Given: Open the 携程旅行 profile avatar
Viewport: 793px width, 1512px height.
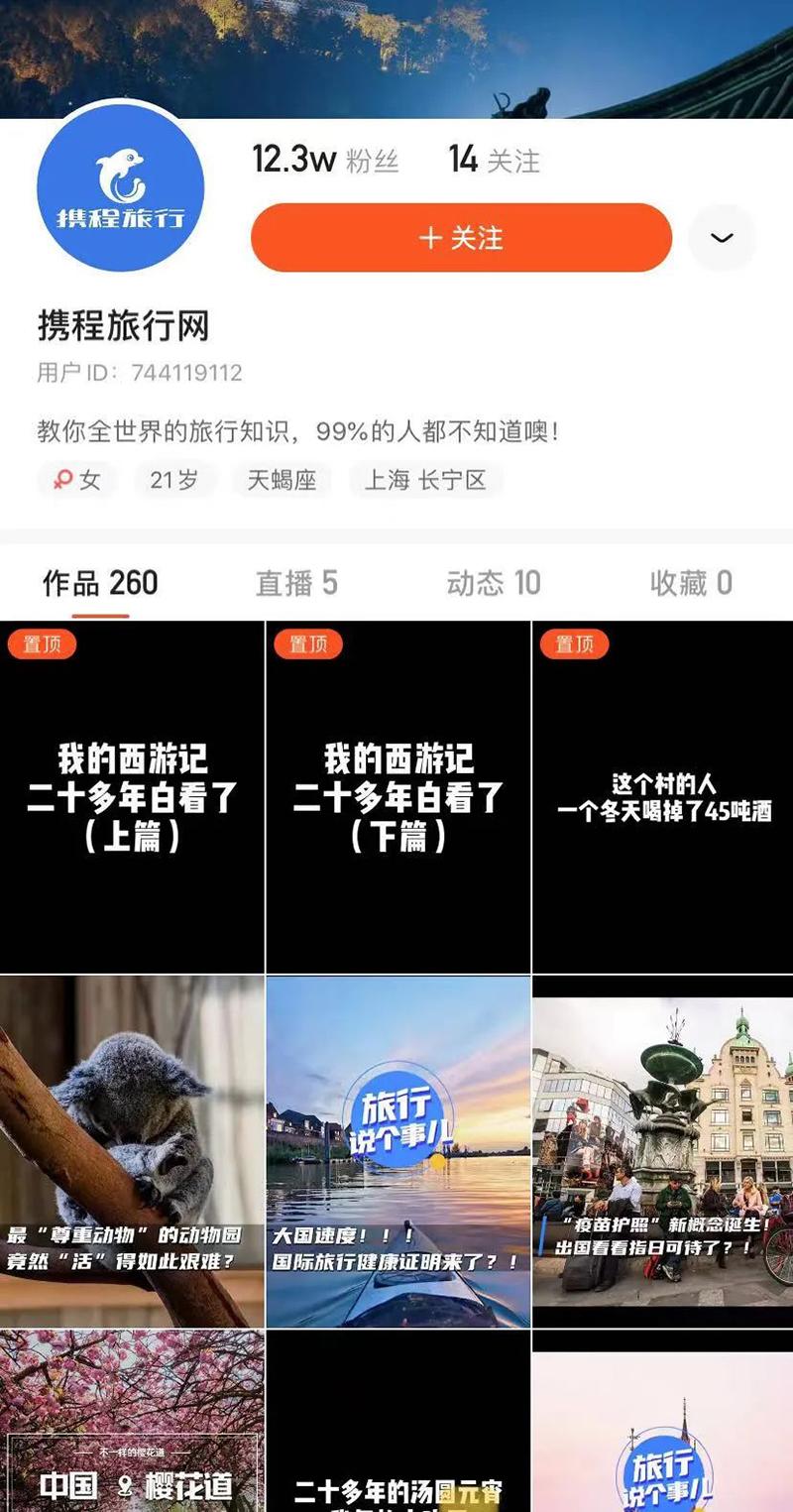Looking at the screenshot, I should tap(120, 188).
